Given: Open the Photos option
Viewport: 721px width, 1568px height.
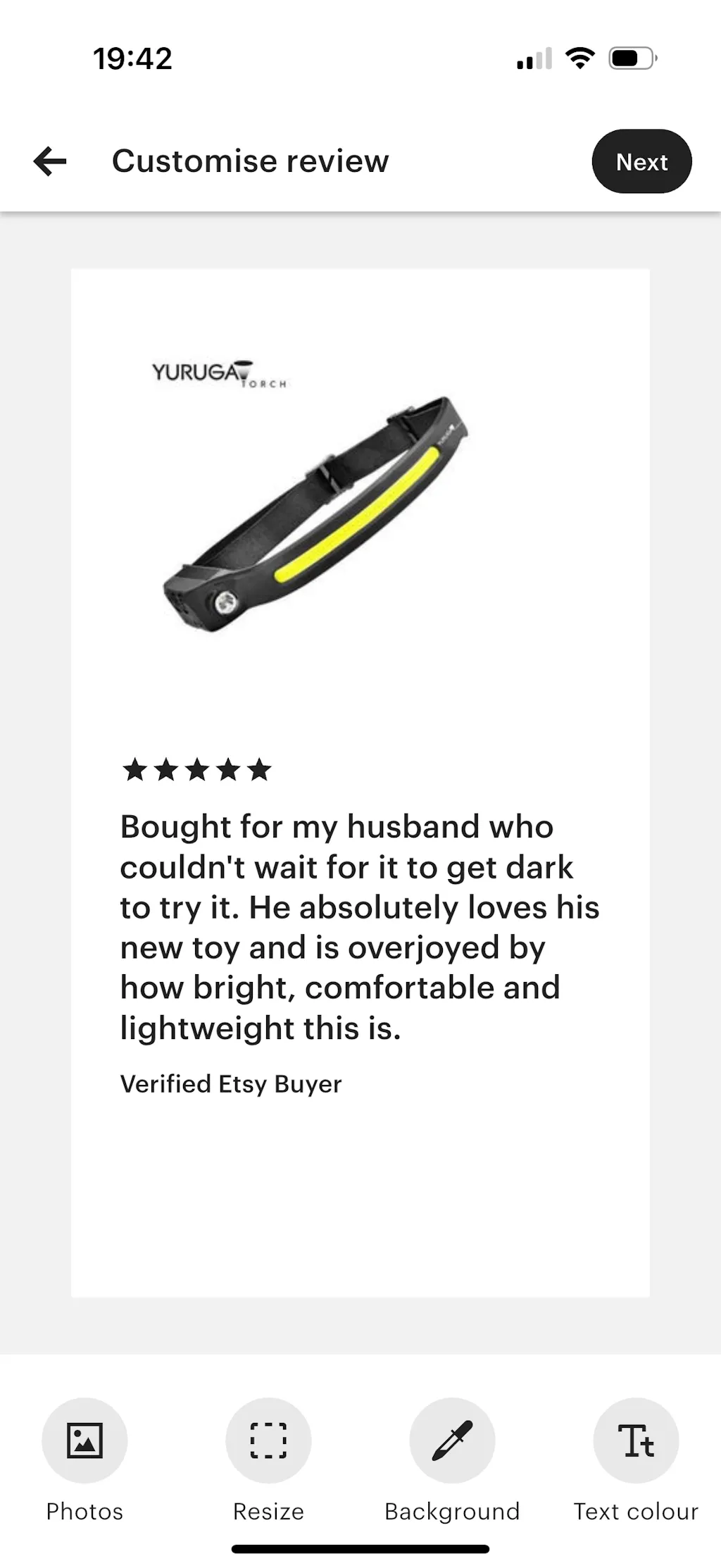Looking at the screenshot, I should [84, 1441].
